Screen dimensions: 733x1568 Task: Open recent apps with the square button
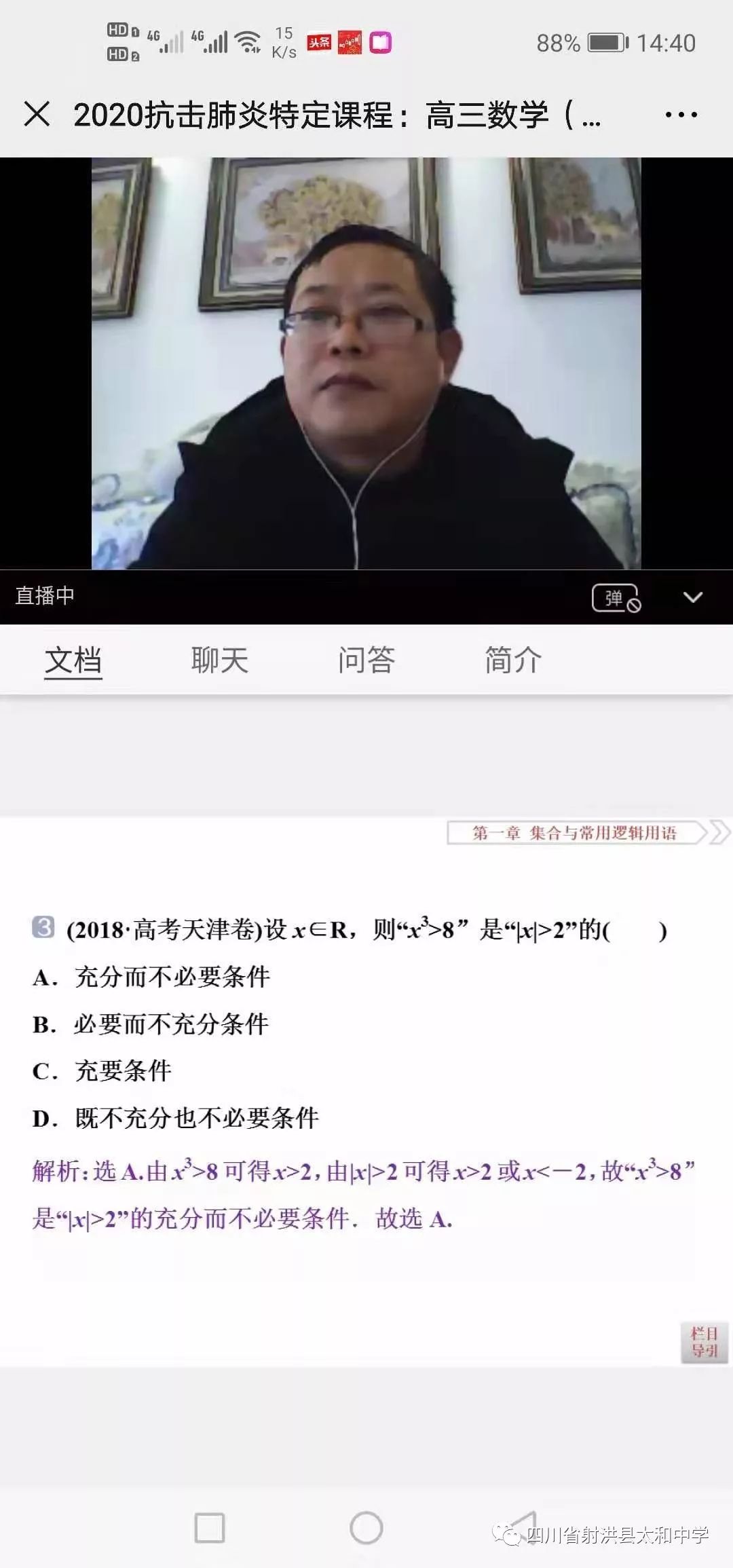(x=210, y=1528)
